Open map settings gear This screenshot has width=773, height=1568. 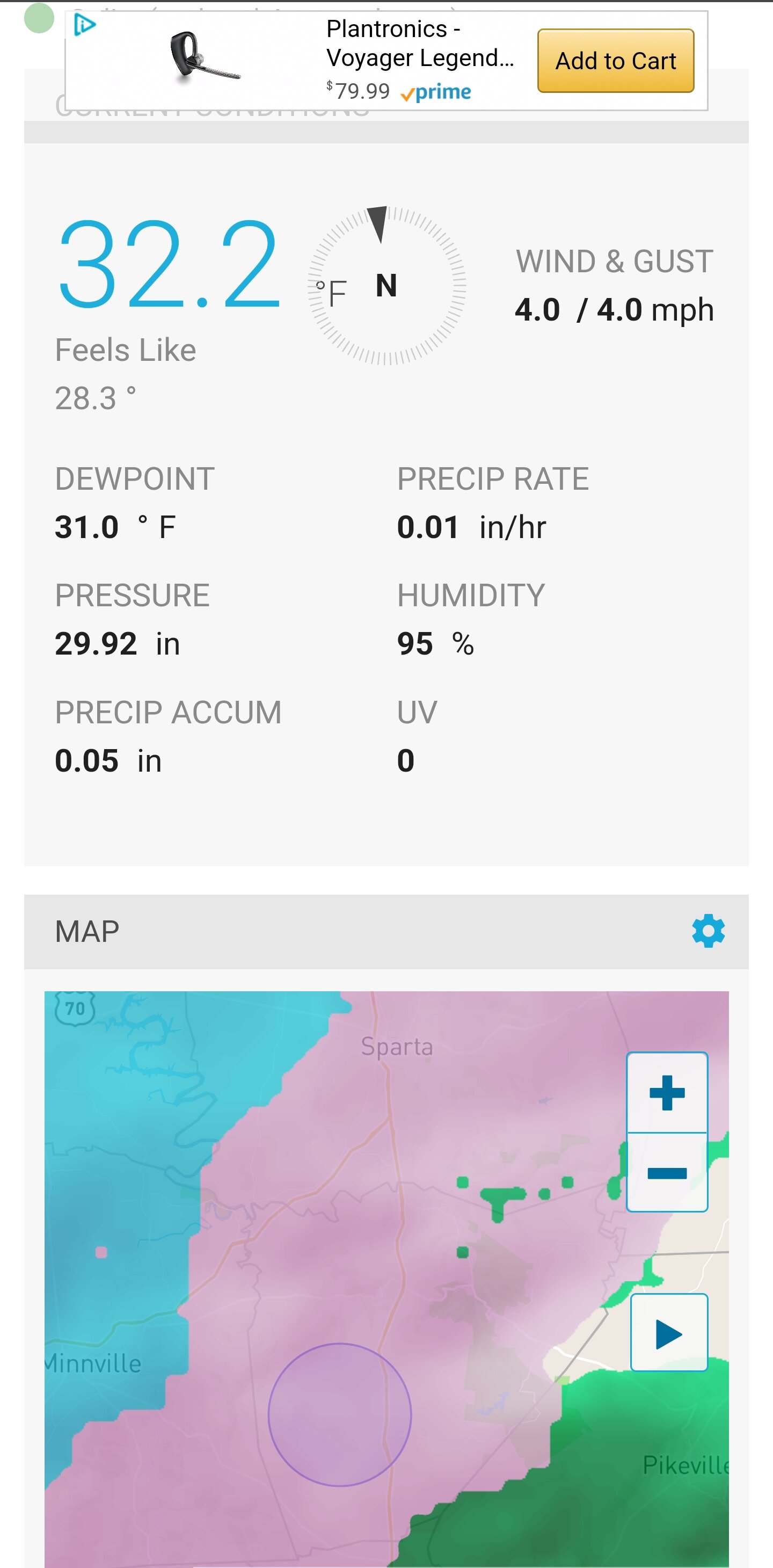[708, 931]
